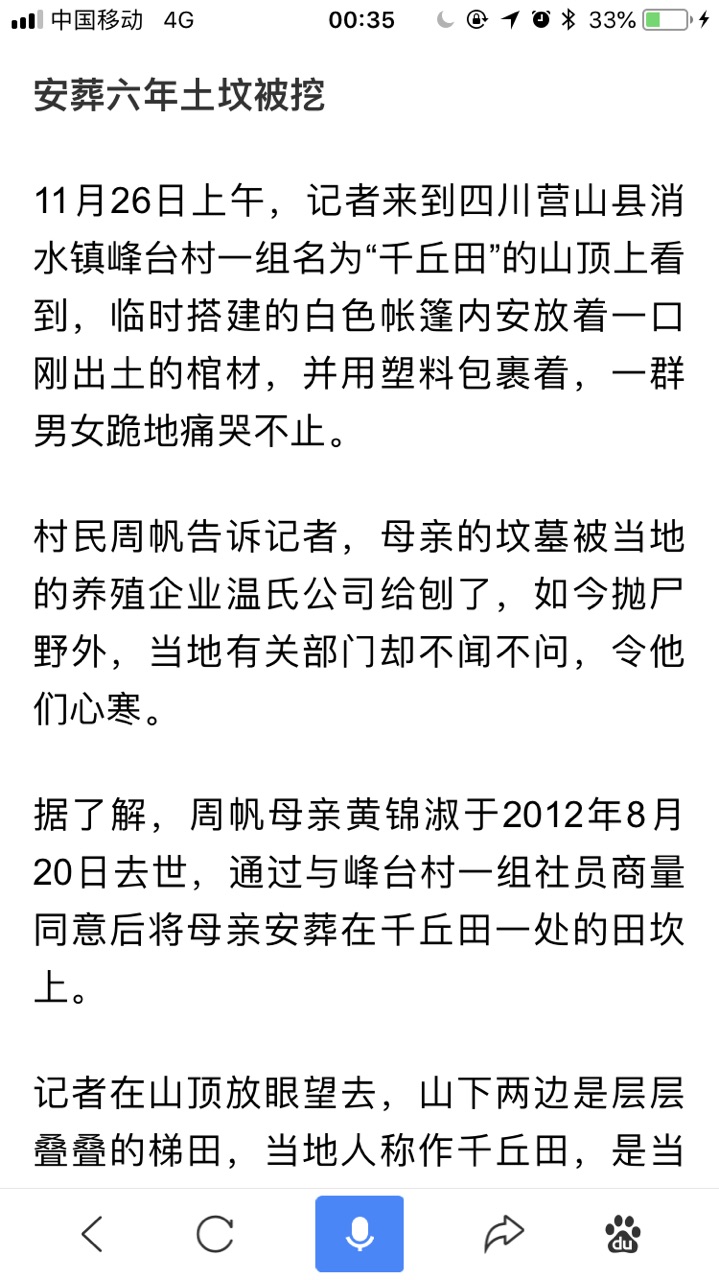
Task: Refresh the current article page
Action: pyautogui.click(x=215, y=1234)
